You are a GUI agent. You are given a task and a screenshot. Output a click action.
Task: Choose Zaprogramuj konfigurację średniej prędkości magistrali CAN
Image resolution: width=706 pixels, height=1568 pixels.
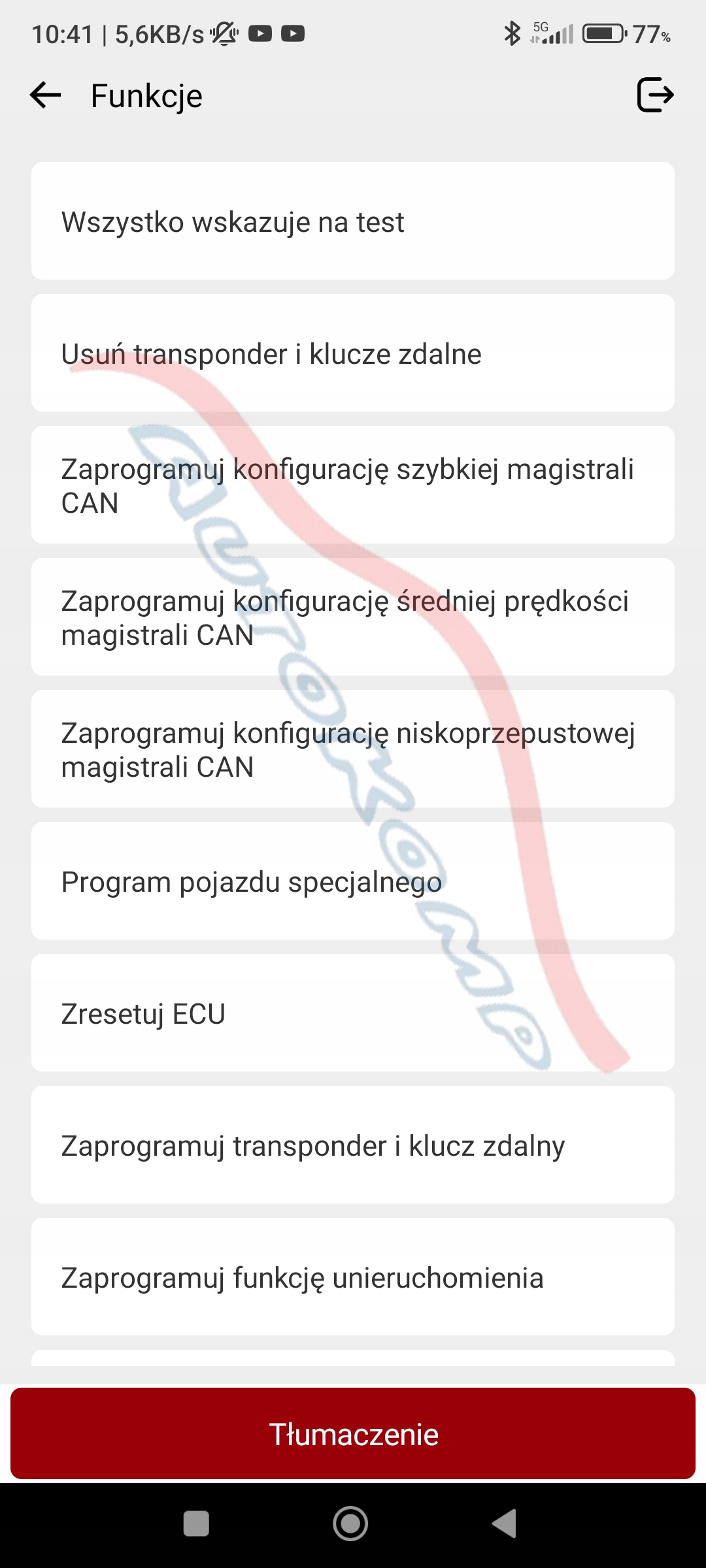[353, 617]
